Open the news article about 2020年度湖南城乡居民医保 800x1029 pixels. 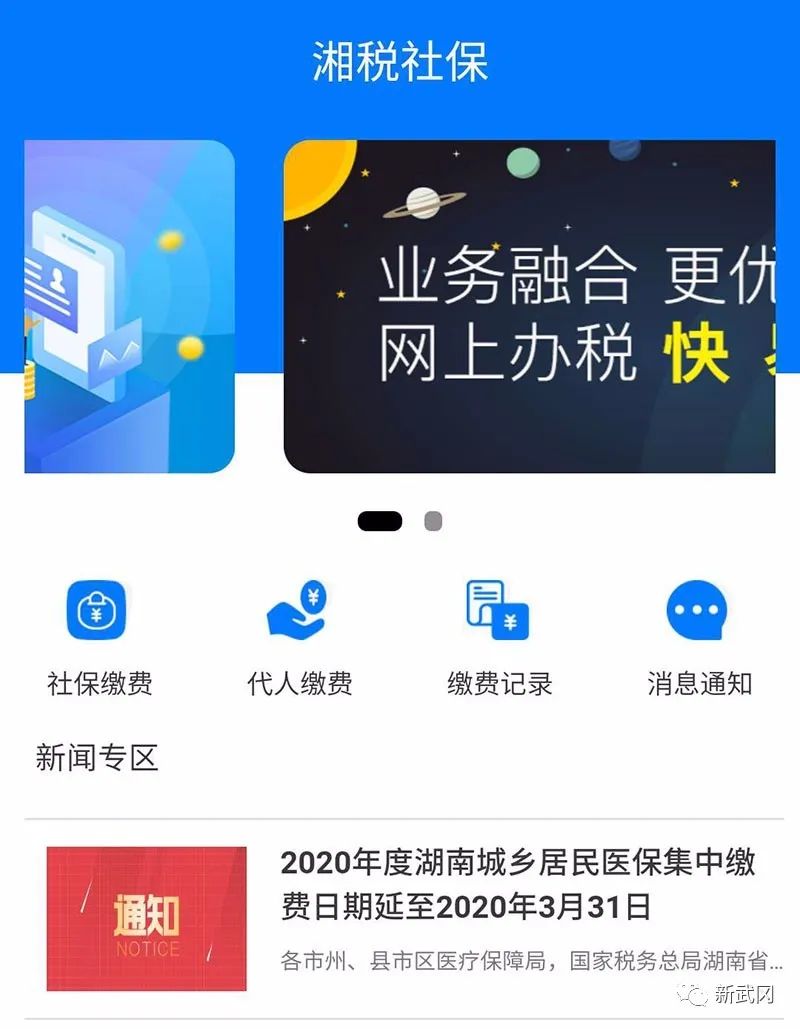click(517, 884)
